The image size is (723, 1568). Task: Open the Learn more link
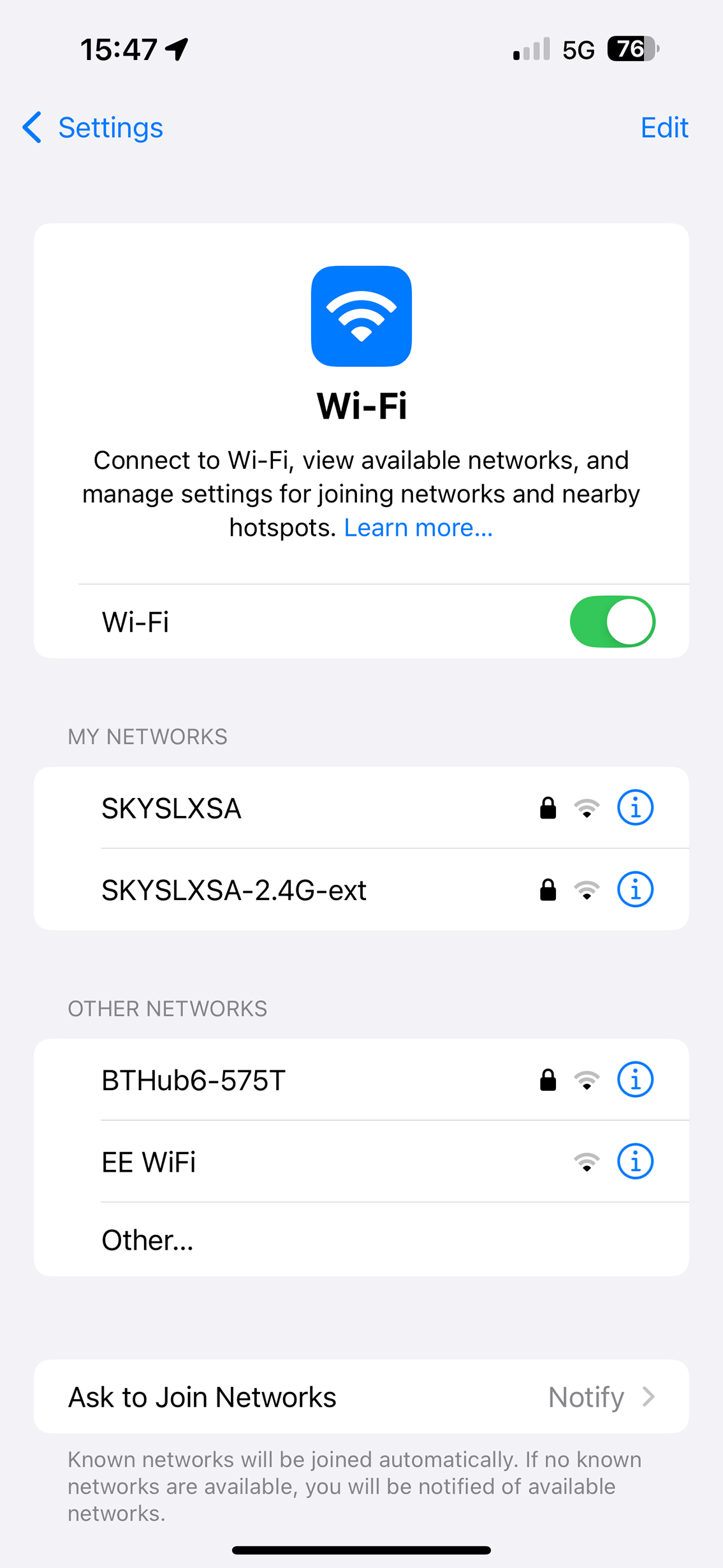coord(418,528)
